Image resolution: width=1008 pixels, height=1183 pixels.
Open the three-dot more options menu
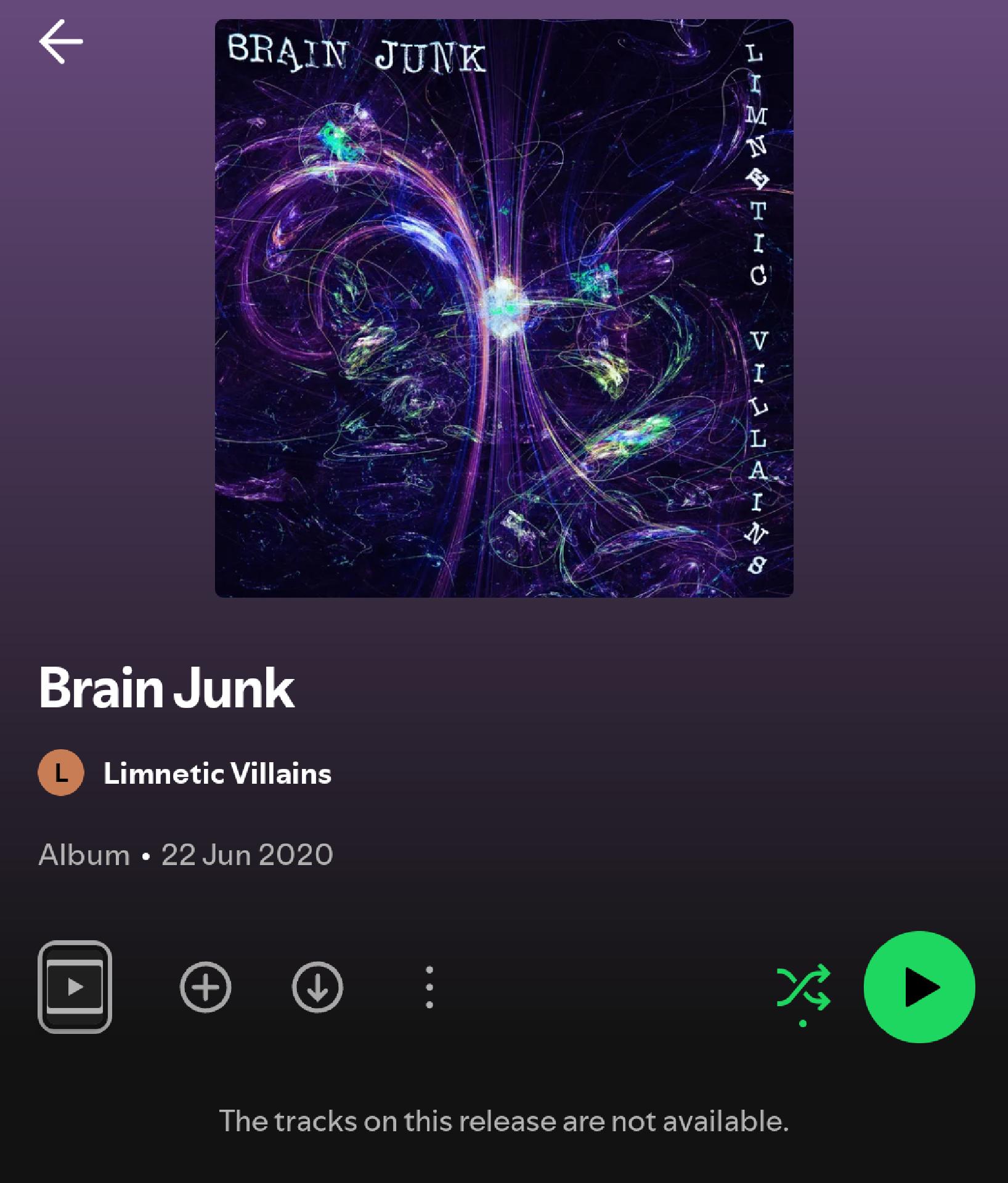tap(429, 987)
